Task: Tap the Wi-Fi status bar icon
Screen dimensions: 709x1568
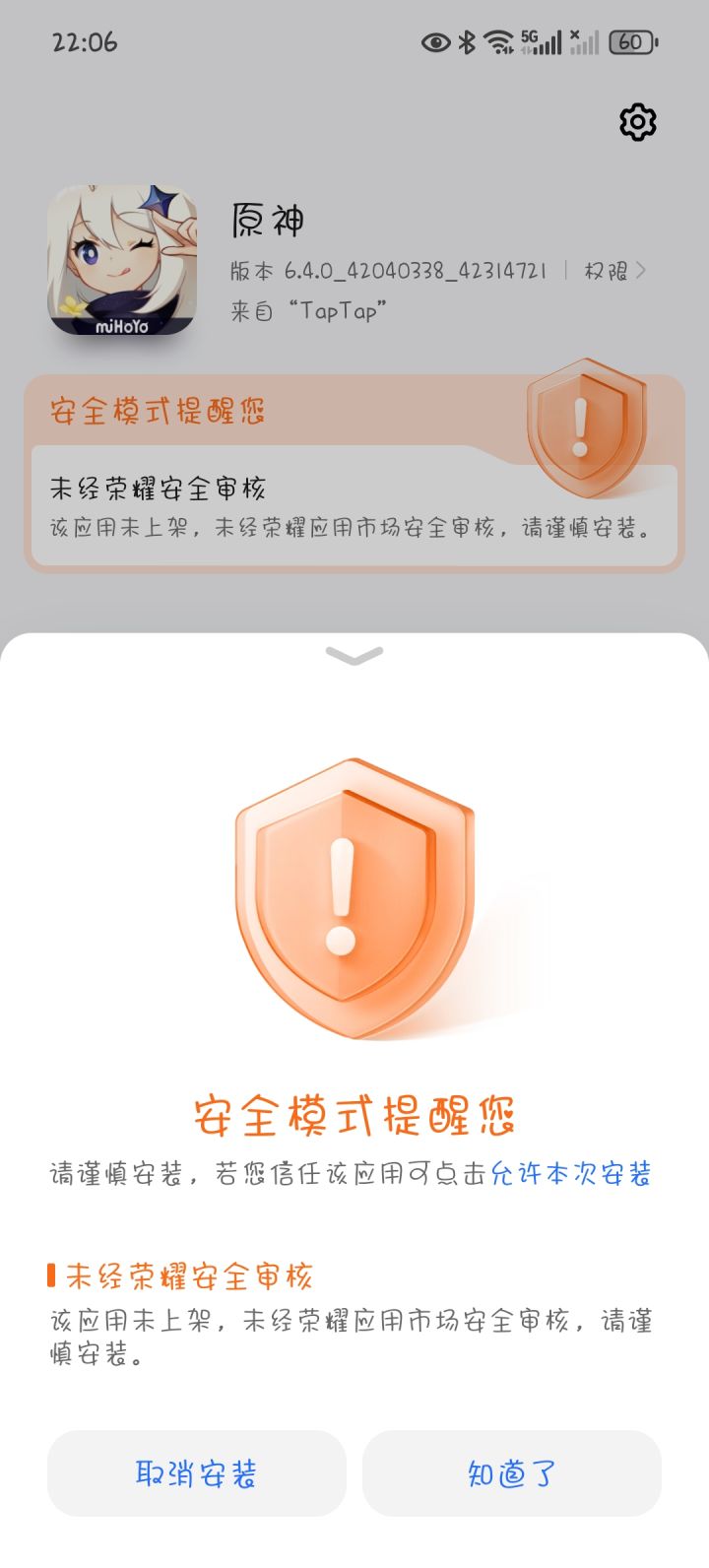Action: coord(500,42)
